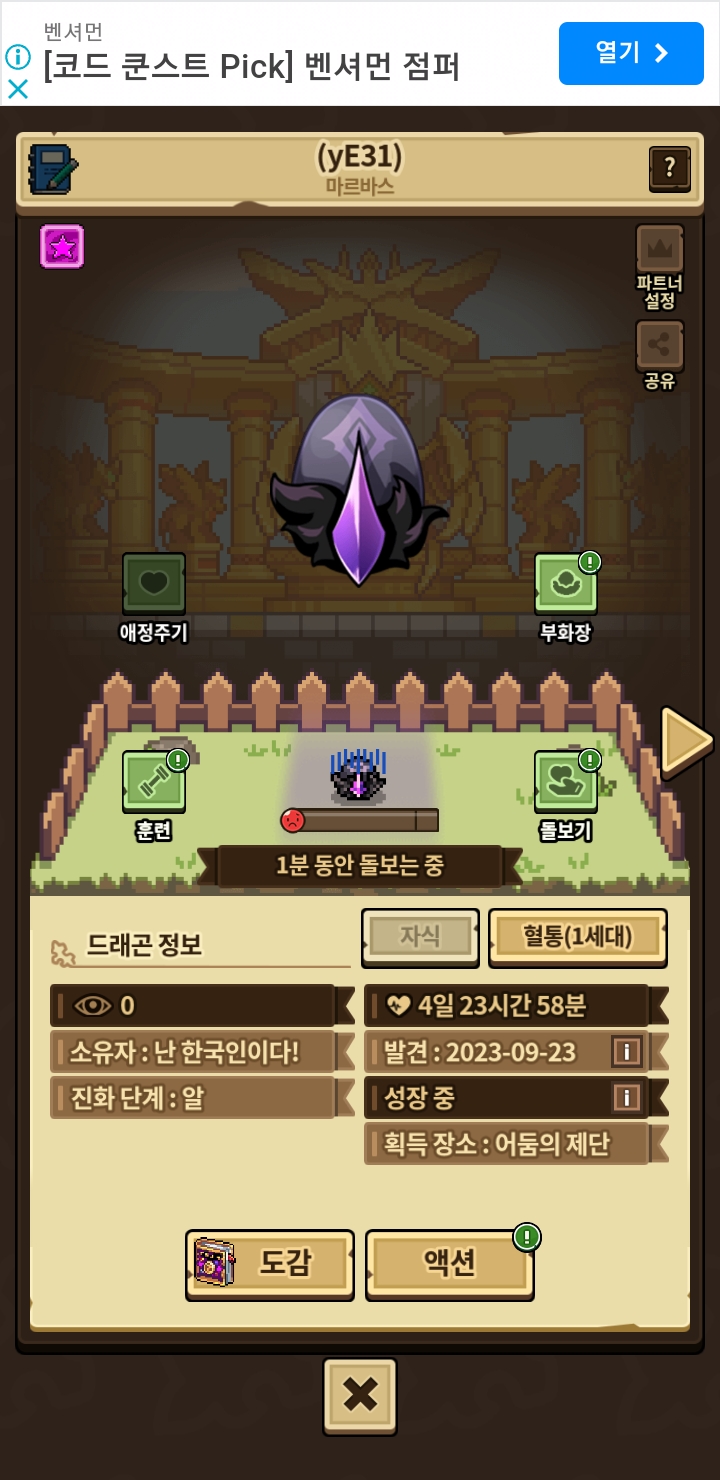Screen dimensions: 720x1480
Task: Open 파트너 설정 crown button
Action: [660, 266]
